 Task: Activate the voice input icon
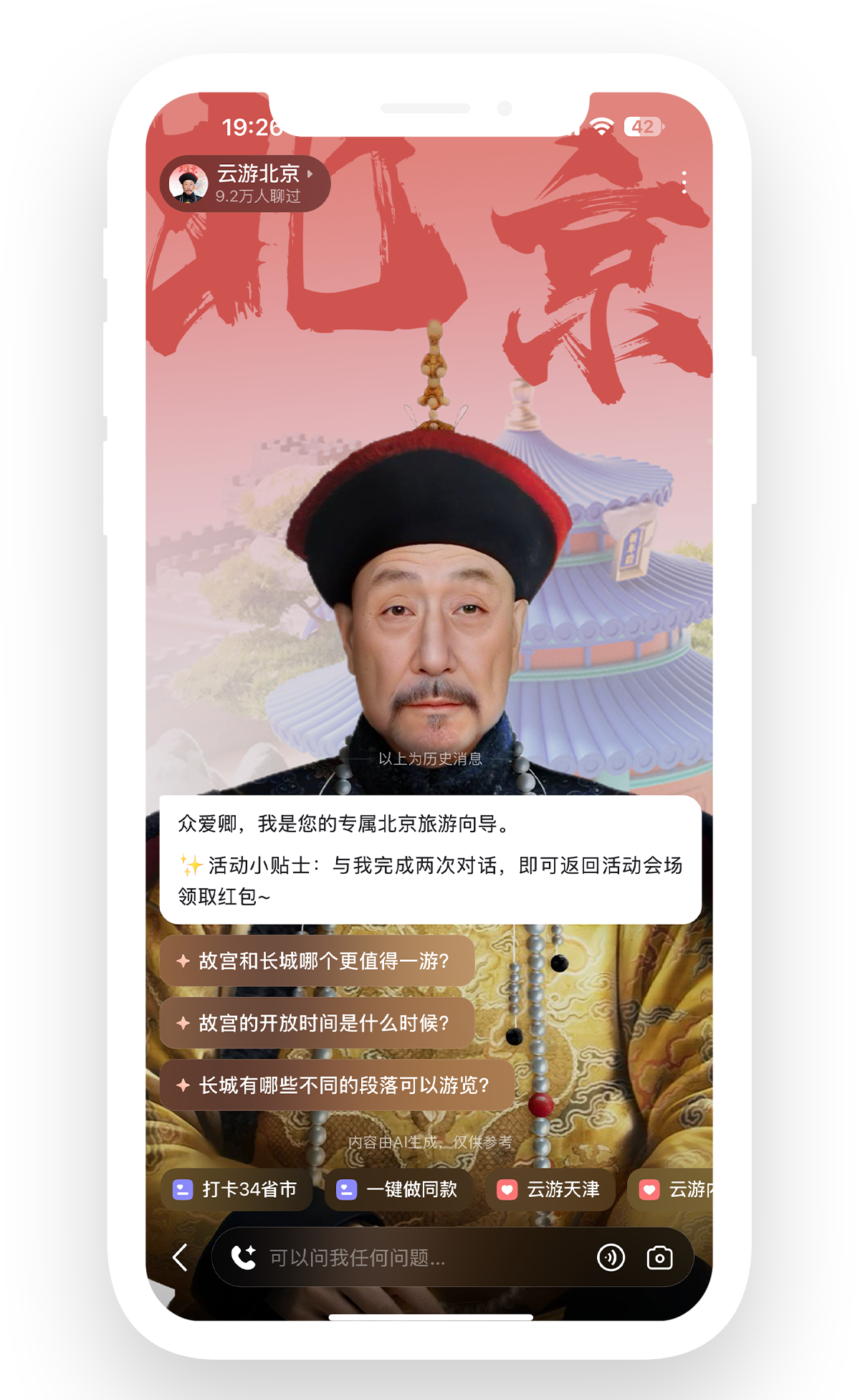(x=611, y=1257)
